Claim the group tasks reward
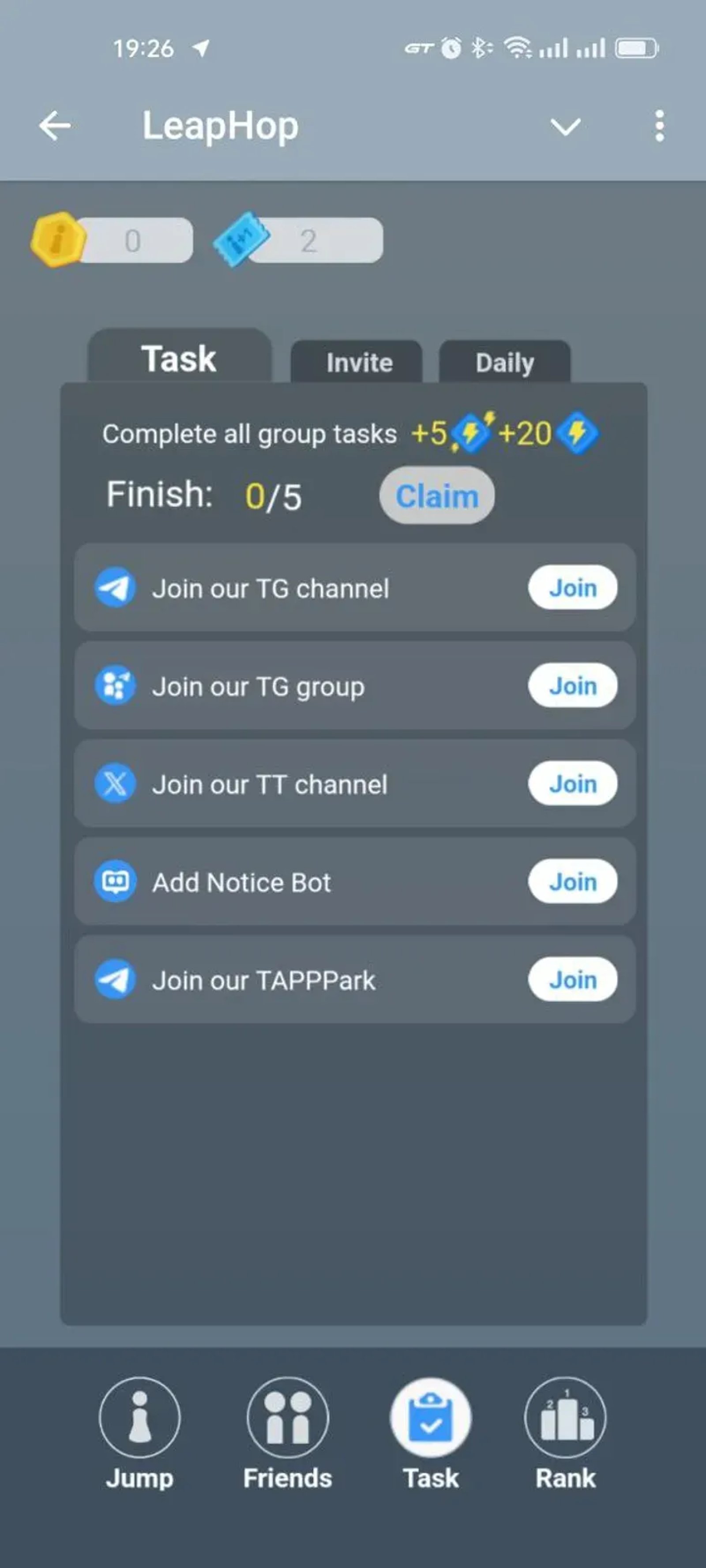 437,496
